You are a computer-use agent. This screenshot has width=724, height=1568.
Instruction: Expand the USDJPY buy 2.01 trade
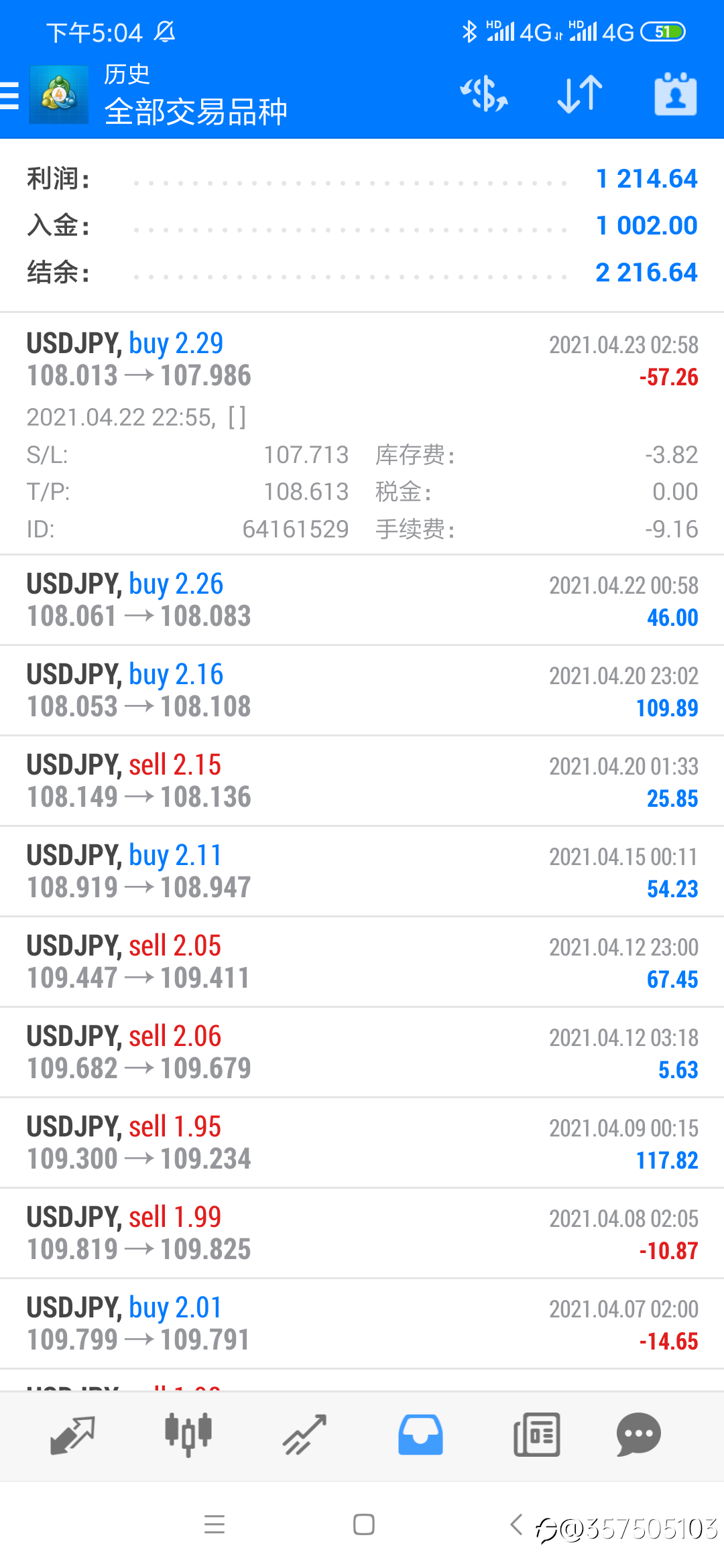pyautogui.click(x=362, y=1324)
